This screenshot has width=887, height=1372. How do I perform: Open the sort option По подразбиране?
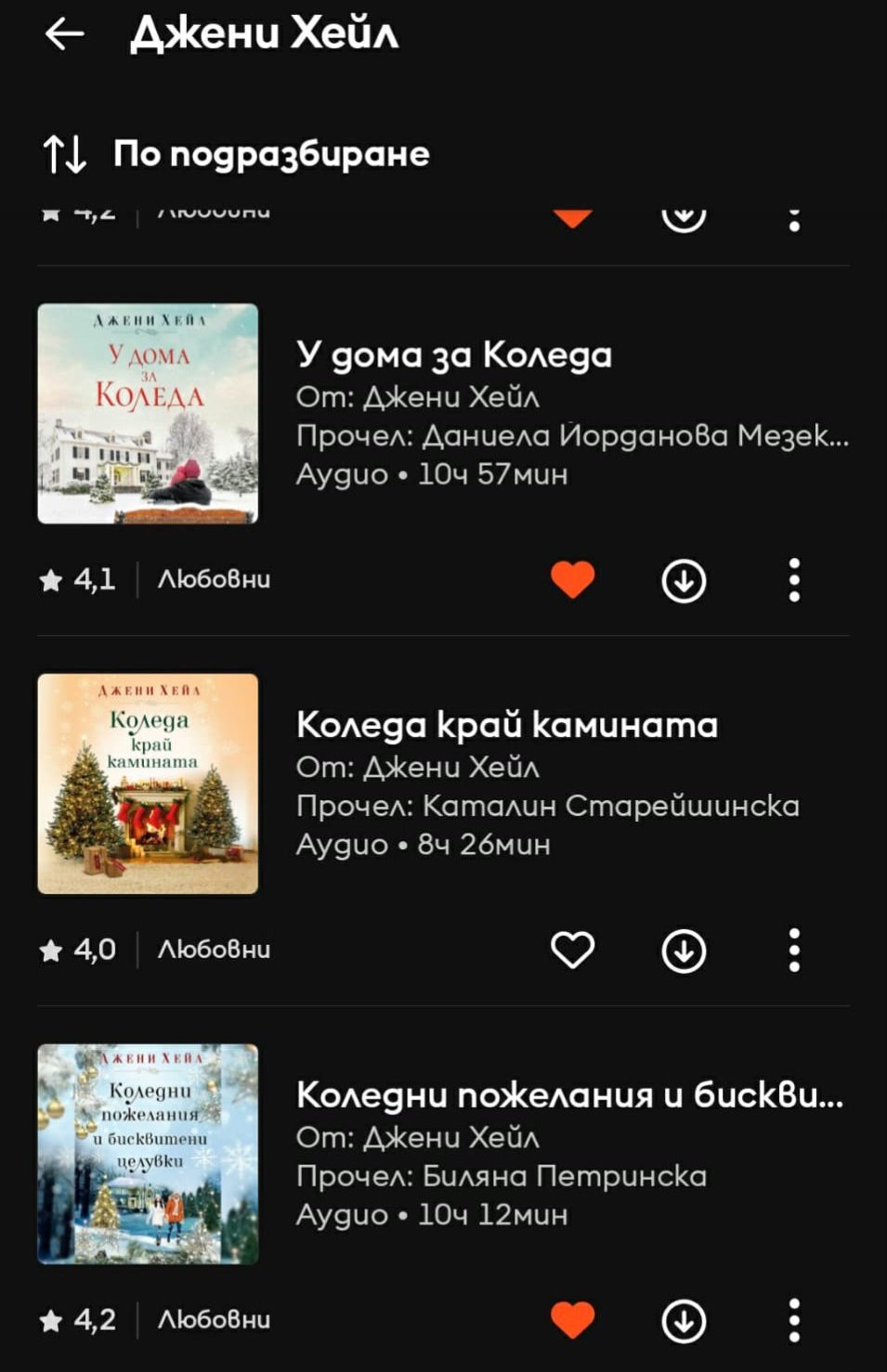click(236, 154)
